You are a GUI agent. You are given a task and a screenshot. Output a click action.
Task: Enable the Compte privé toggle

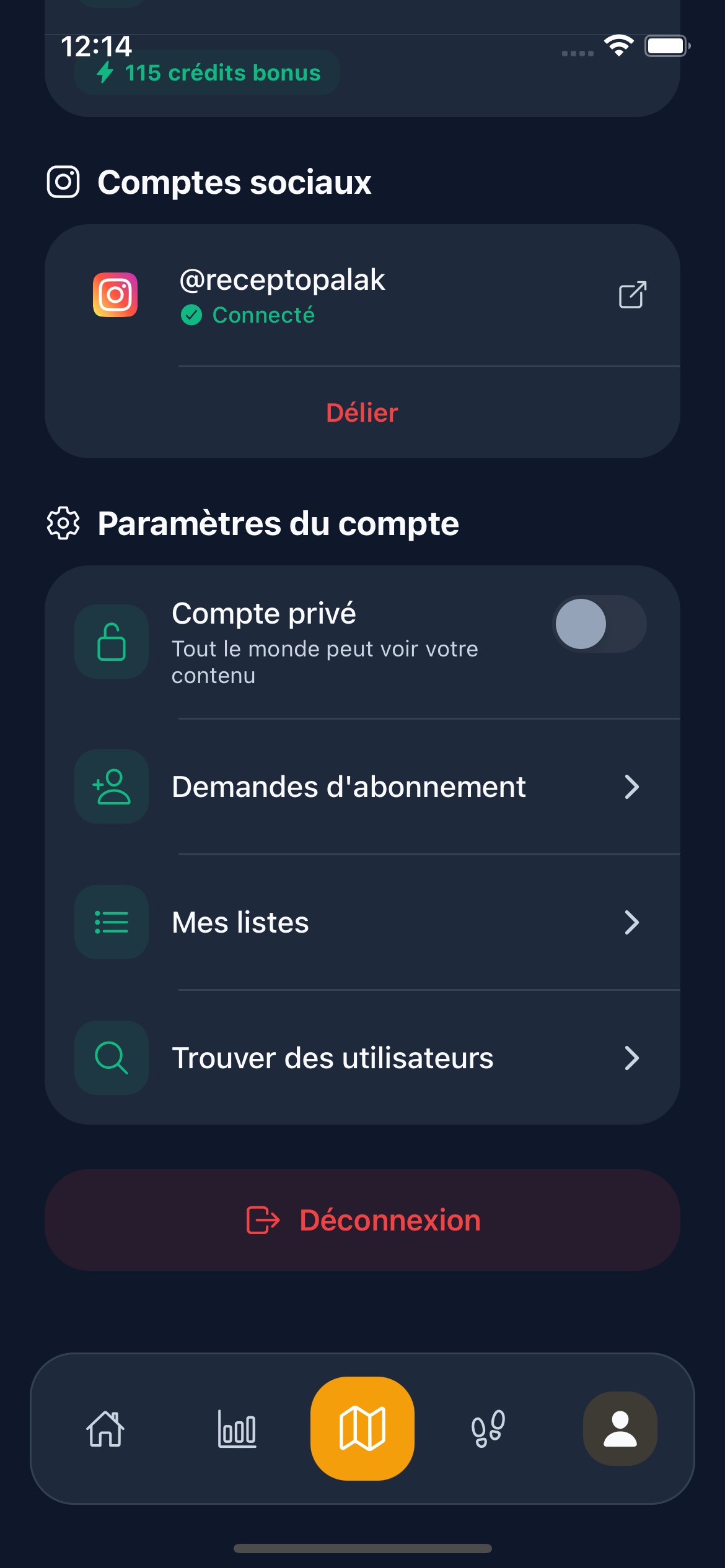tap(600, 625)
